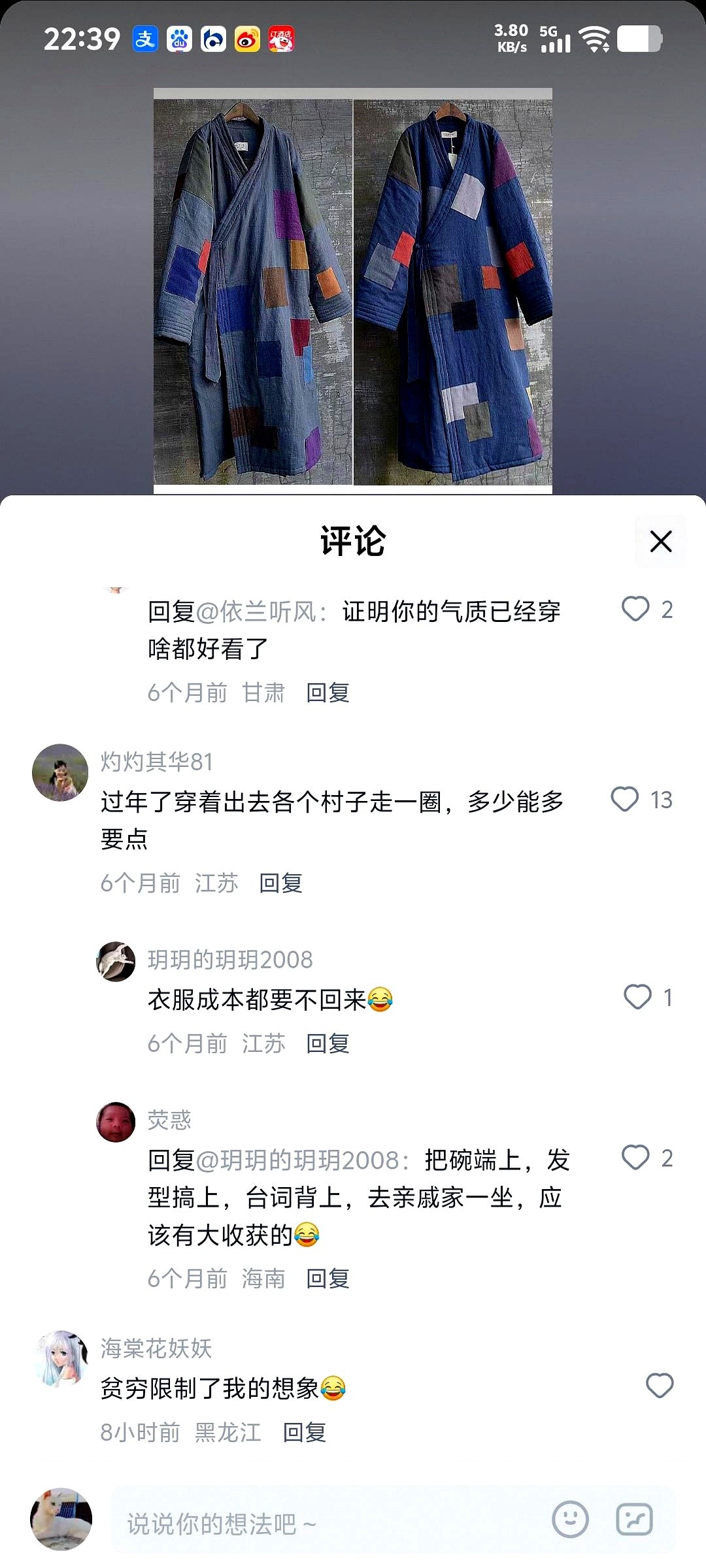This screenshot has height=1568, width=706.
Task: Reply to 荧惑's comment from 海南
Action: click(x=328, y=1279)
